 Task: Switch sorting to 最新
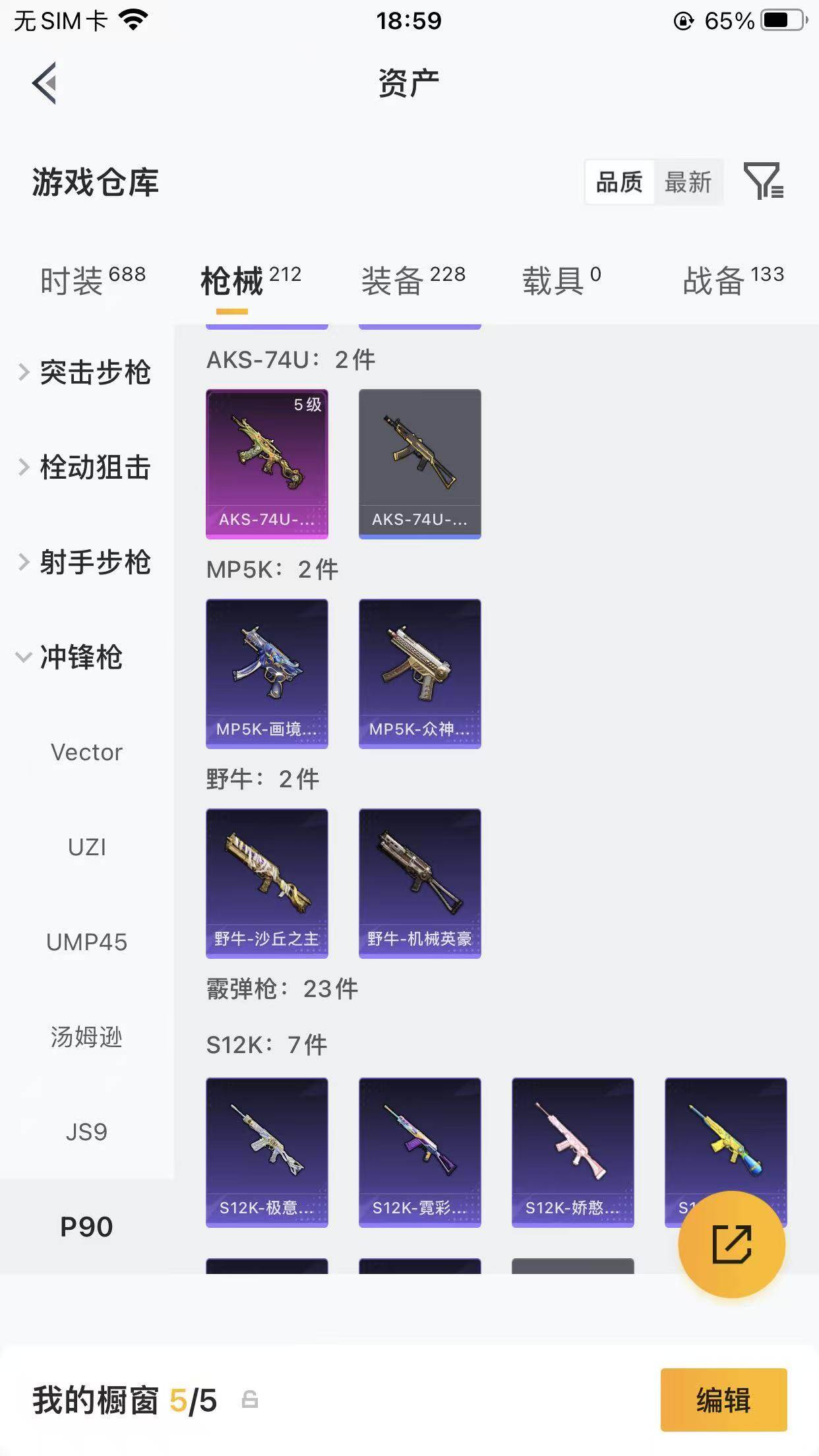pos(688,183)
